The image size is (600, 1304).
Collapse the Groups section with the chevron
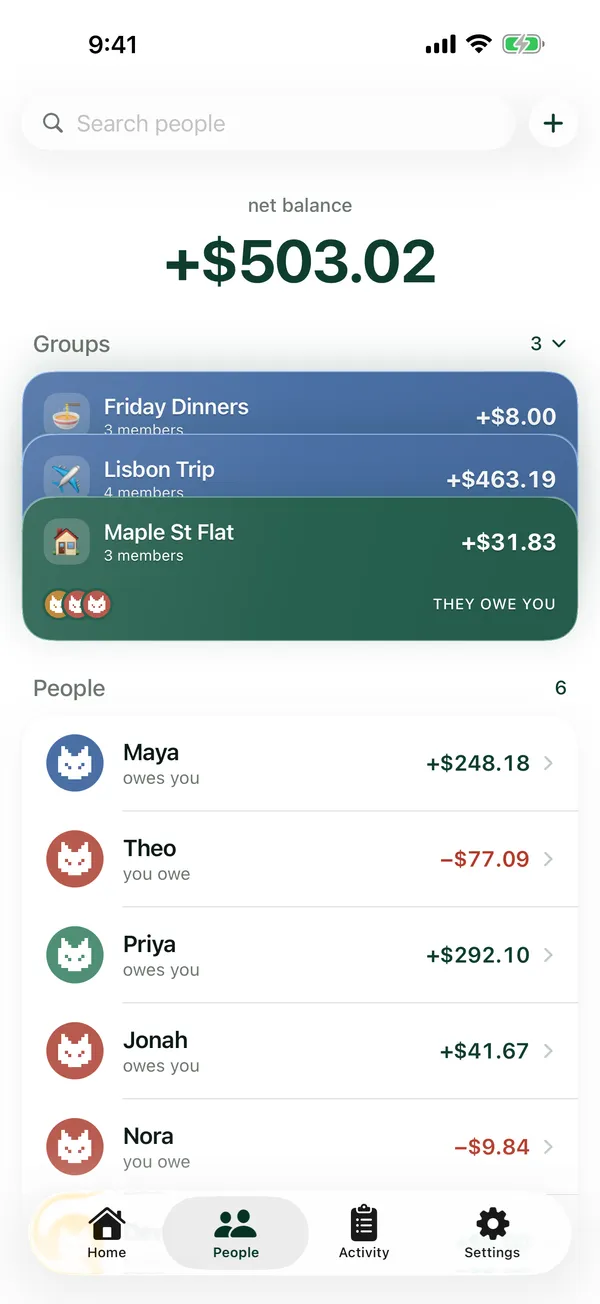point(559,344)
